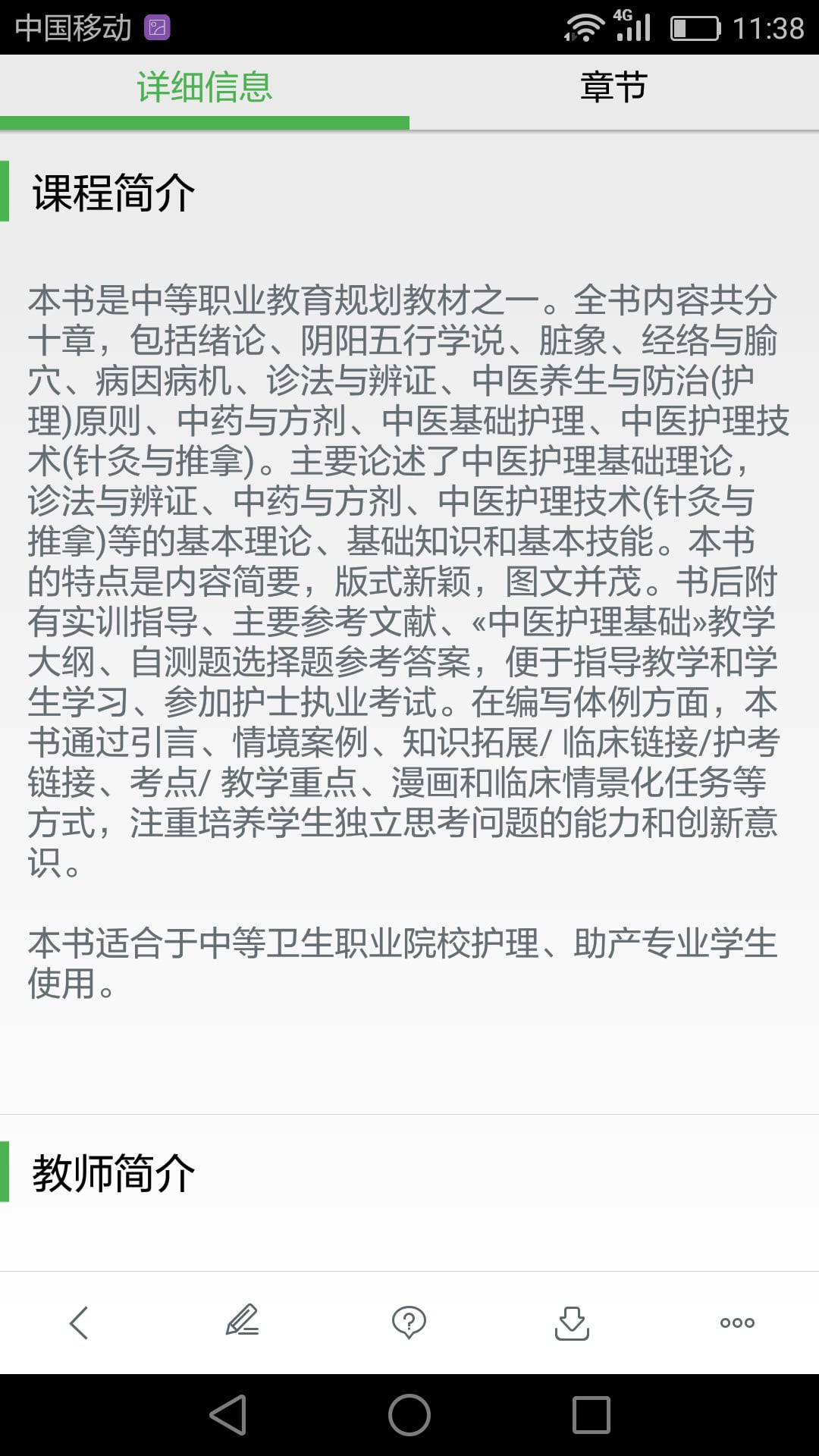Screen dimensions: 819x1456
Task: Tap the download icon to save course
Action: [x=573, y=1323]
